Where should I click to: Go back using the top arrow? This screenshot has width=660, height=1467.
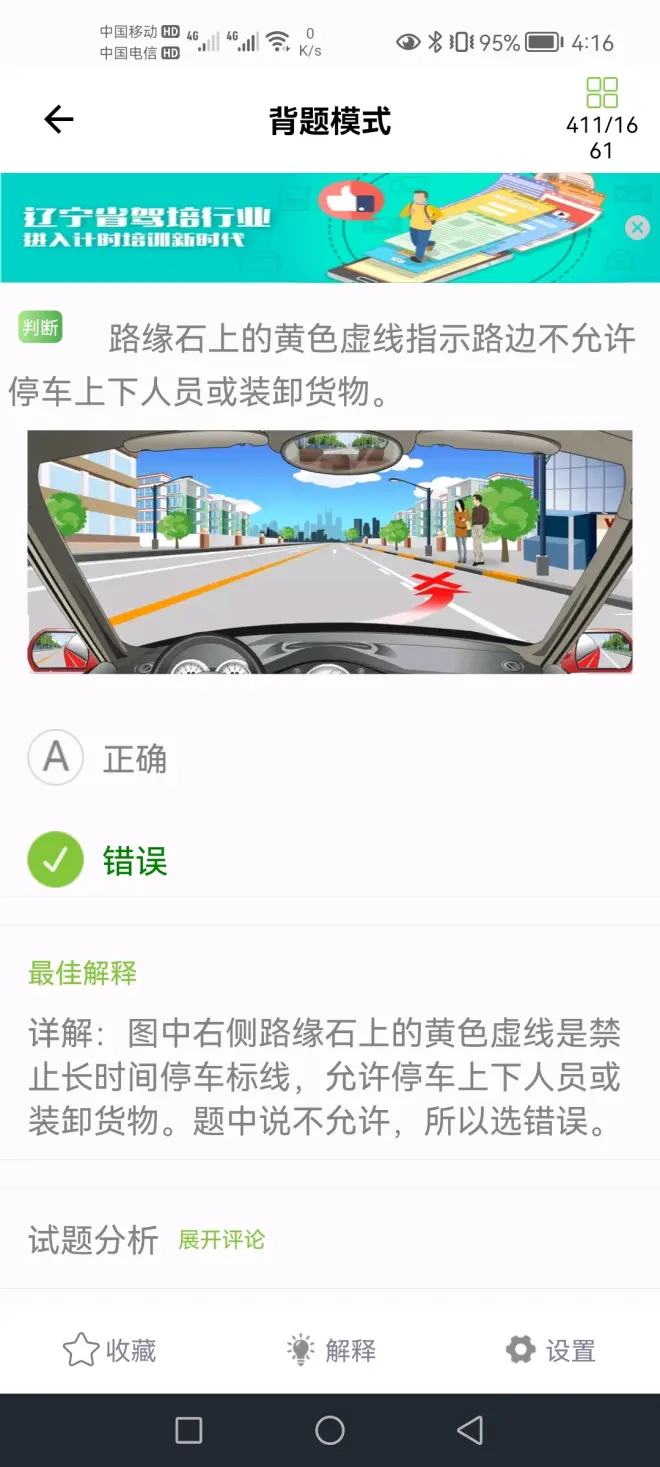(59, 120)
